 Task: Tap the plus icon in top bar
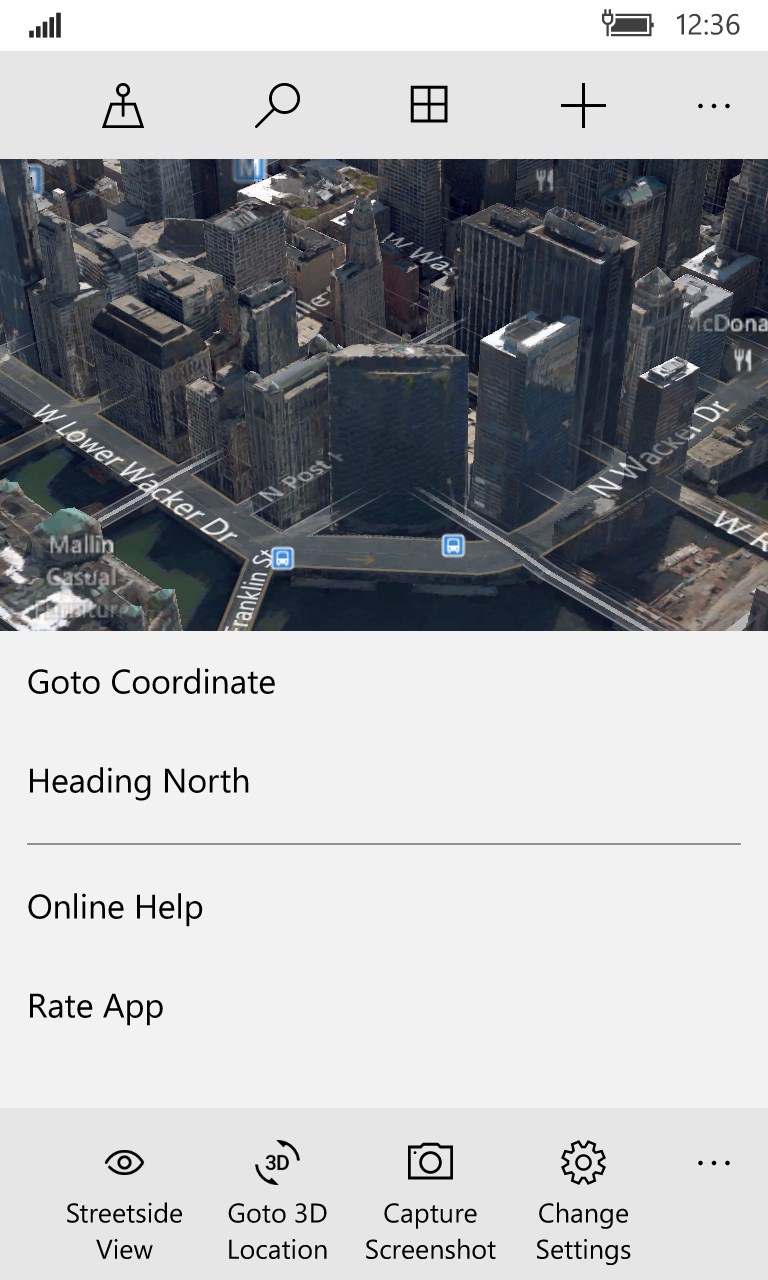point(583,106)
